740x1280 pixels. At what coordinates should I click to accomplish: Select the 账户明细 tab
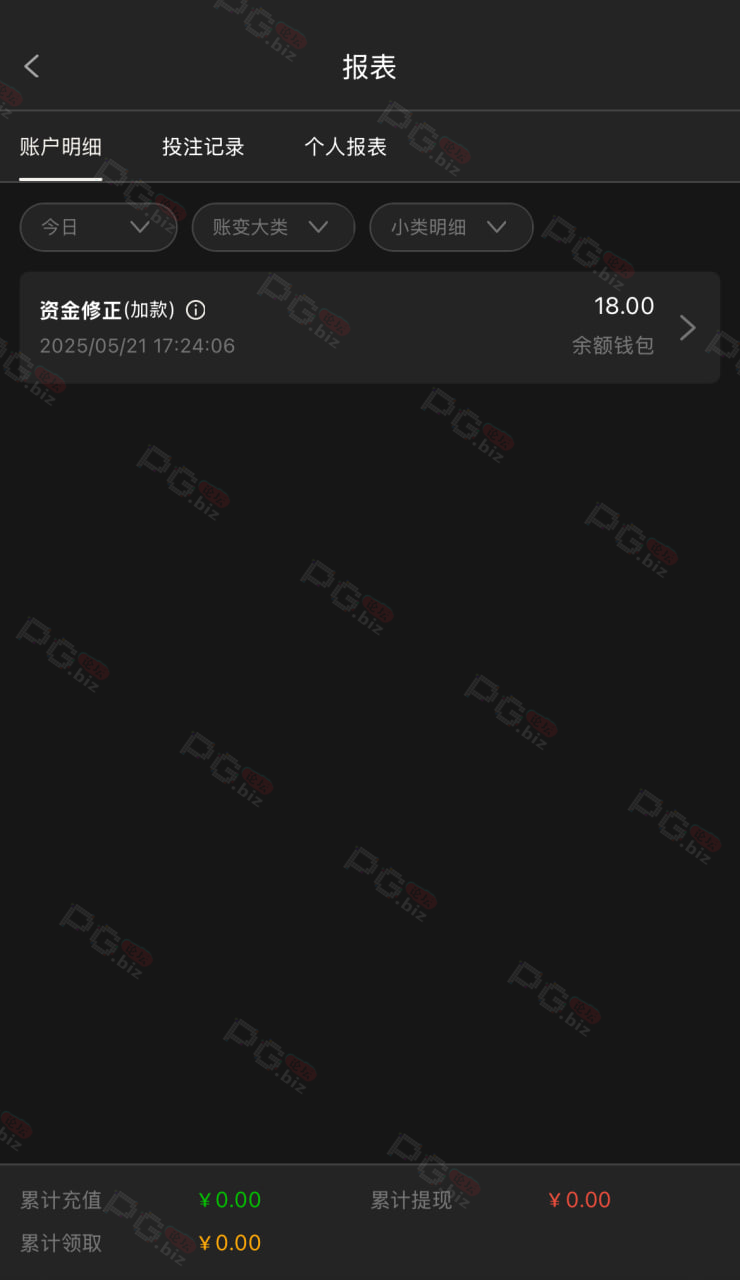coord(61,147)
